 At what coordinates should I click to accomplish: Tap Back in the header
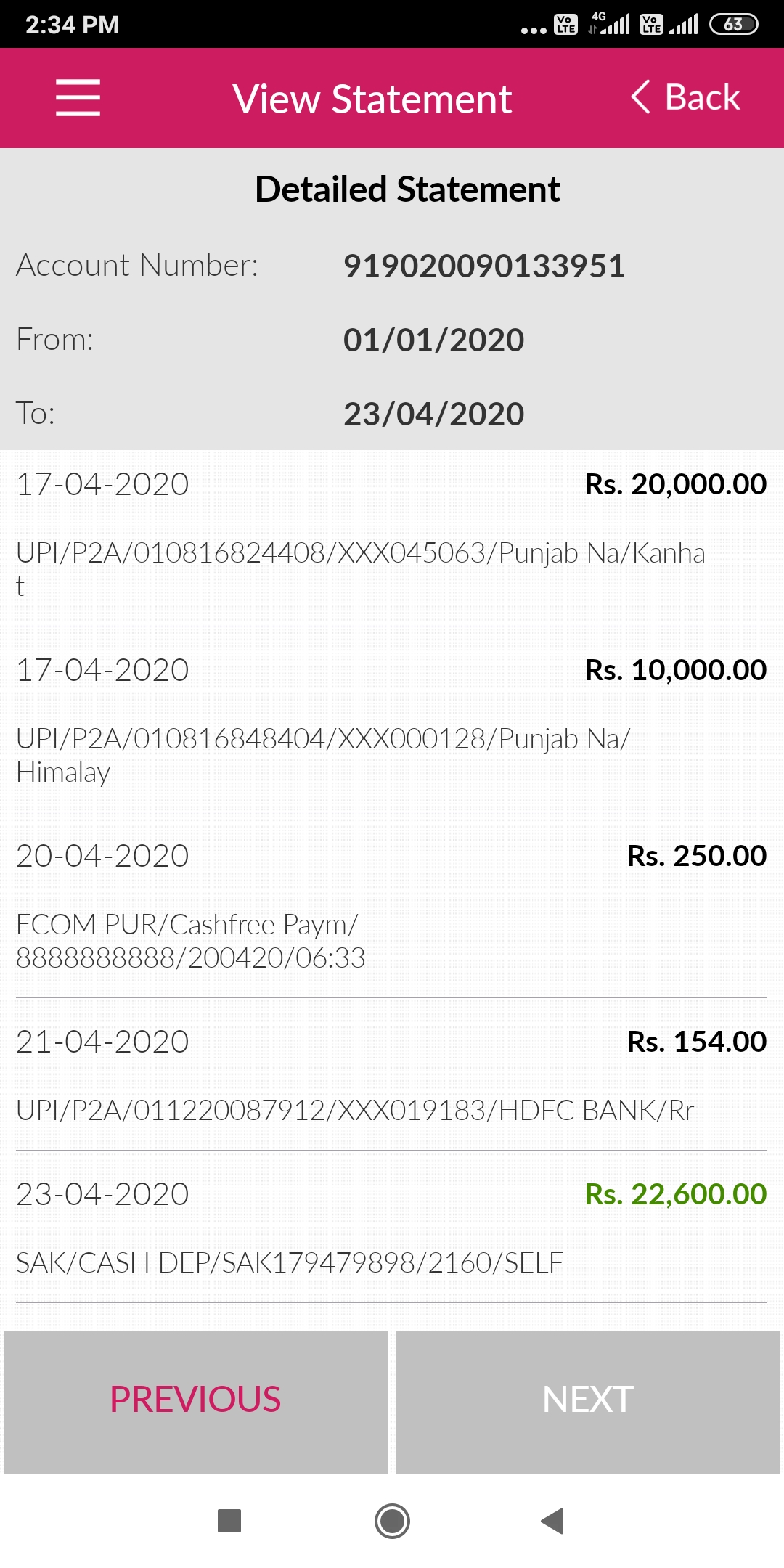(685, 97)
